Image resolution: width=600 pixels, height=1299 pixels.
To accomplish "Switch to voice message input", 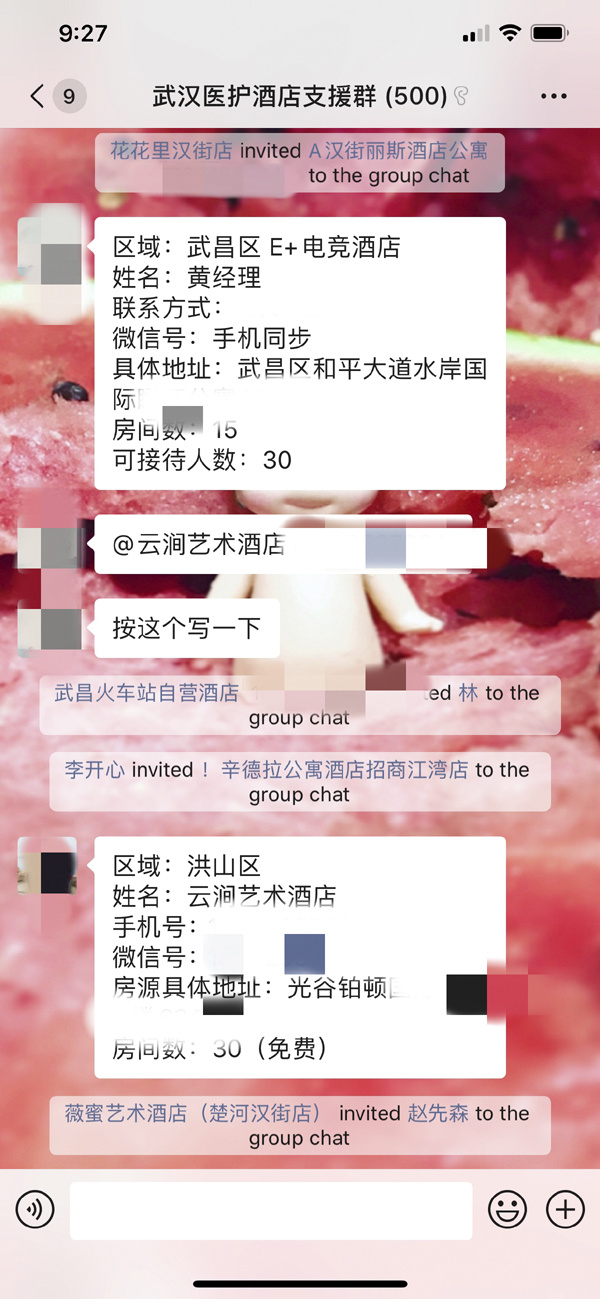I will (x=35, y=1210).
